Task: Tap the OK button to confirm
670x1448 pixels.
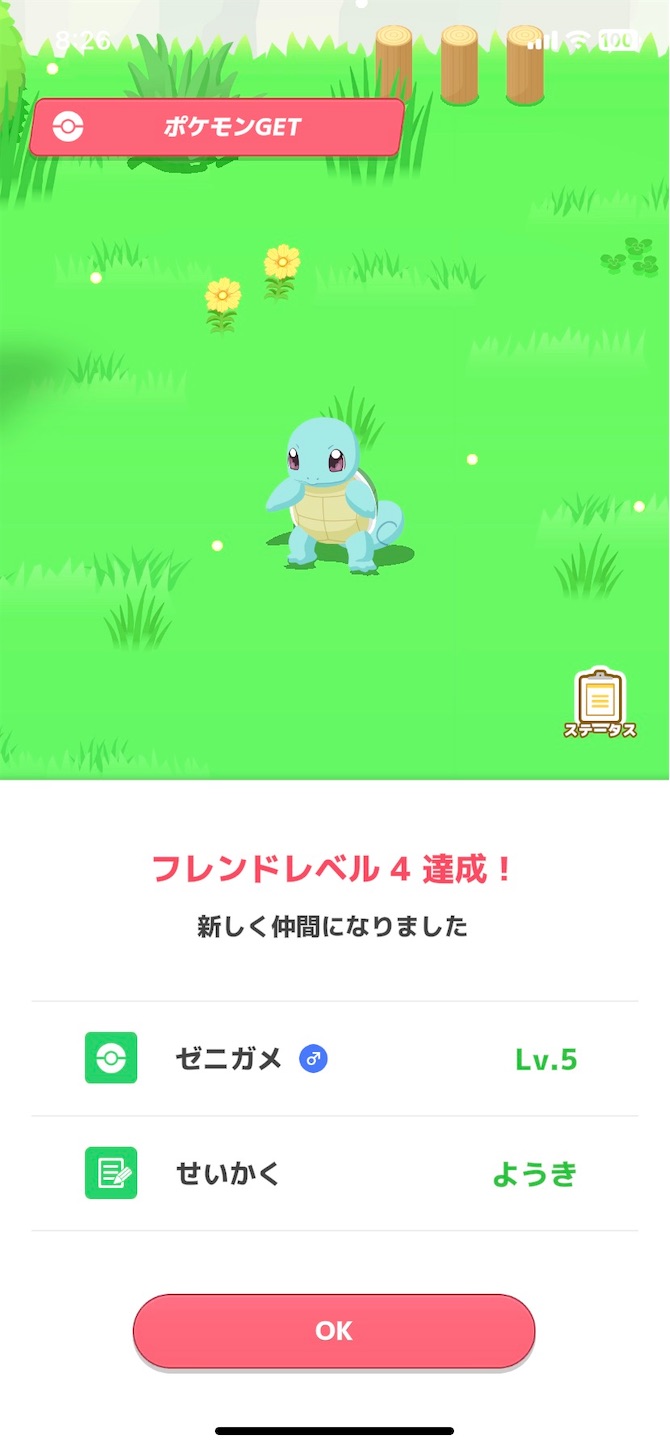Action: (334, 1330)
